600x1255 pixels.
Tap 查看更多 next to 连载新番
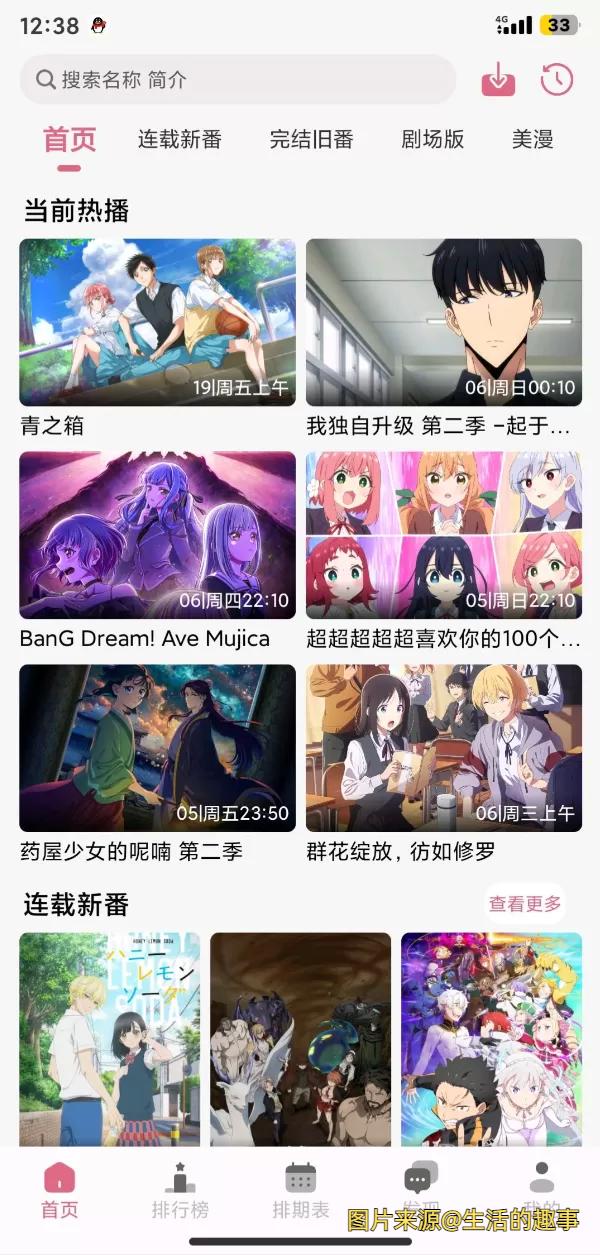[525, 904]
